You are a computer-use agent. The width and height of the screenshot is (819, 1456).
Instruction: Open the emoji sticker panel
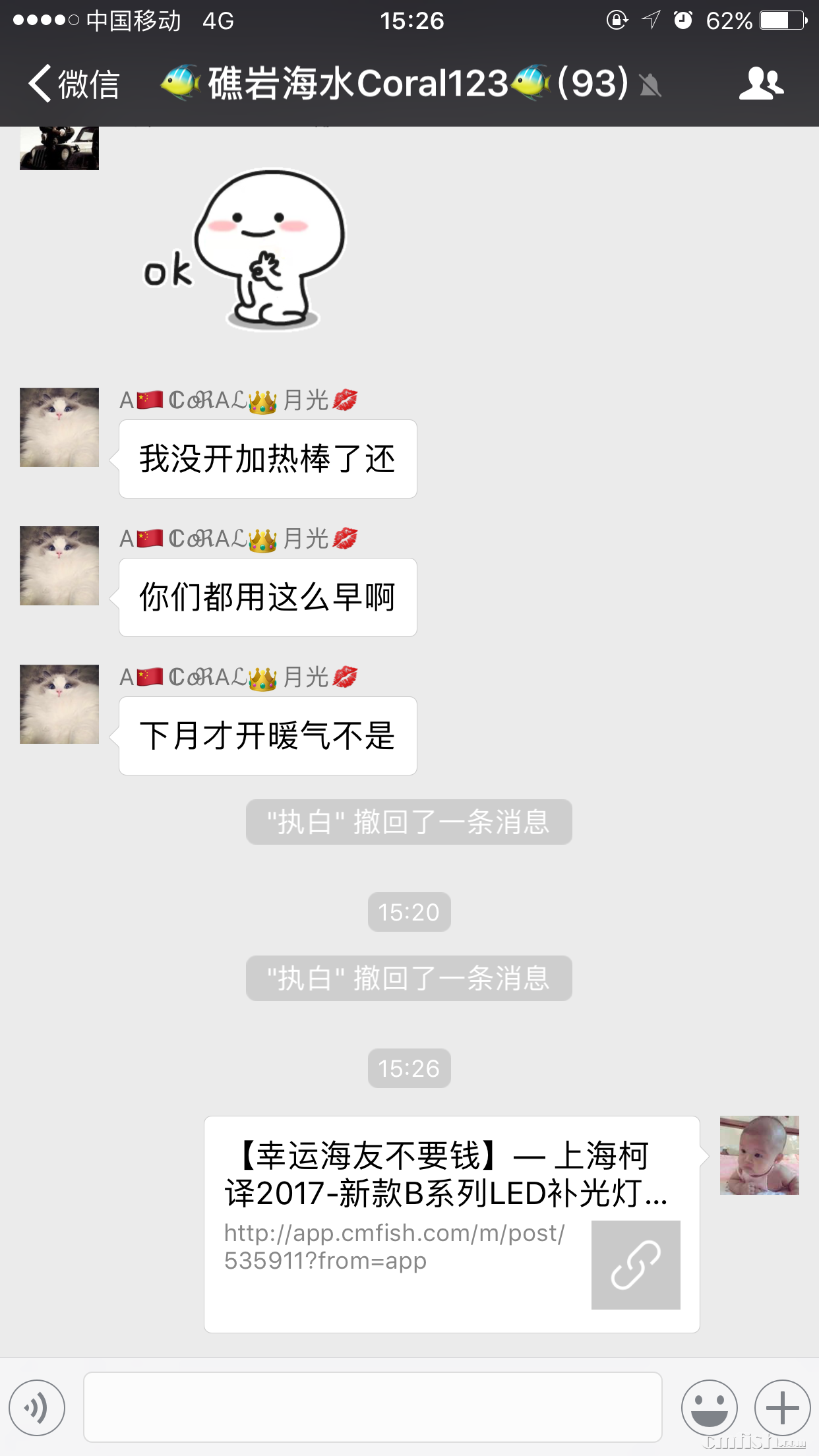click(x=709, y=1407)
